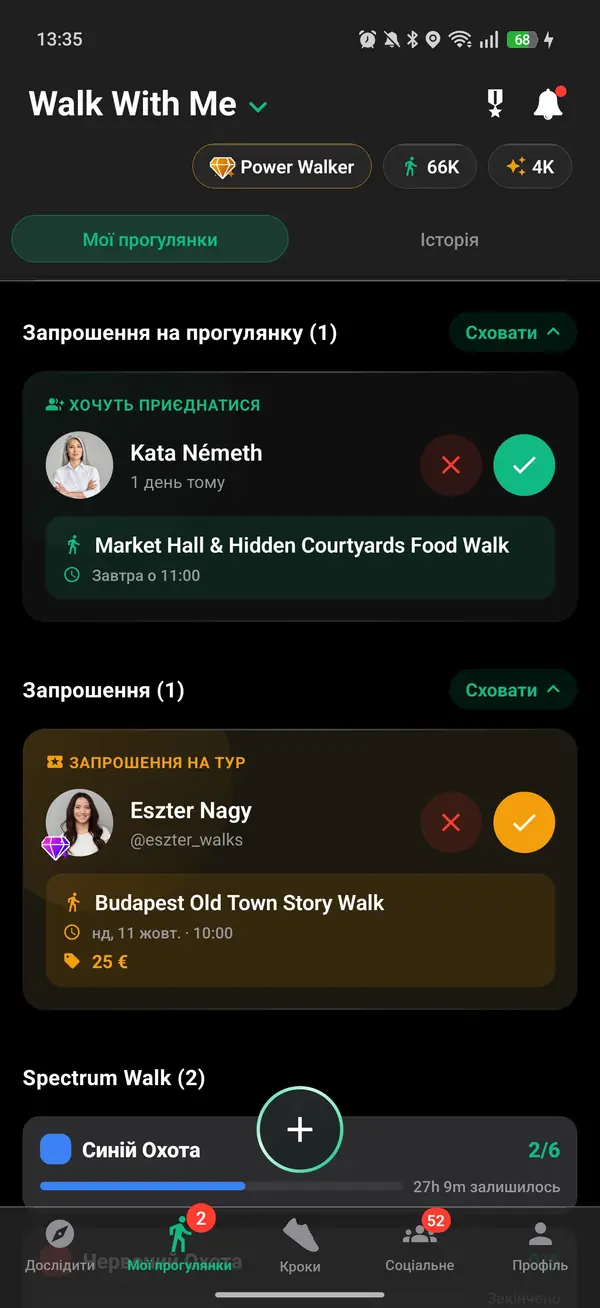Switch to the Соціальне tab
This screenshot has width=600, height=1308.
click(x=420, y=1246)
